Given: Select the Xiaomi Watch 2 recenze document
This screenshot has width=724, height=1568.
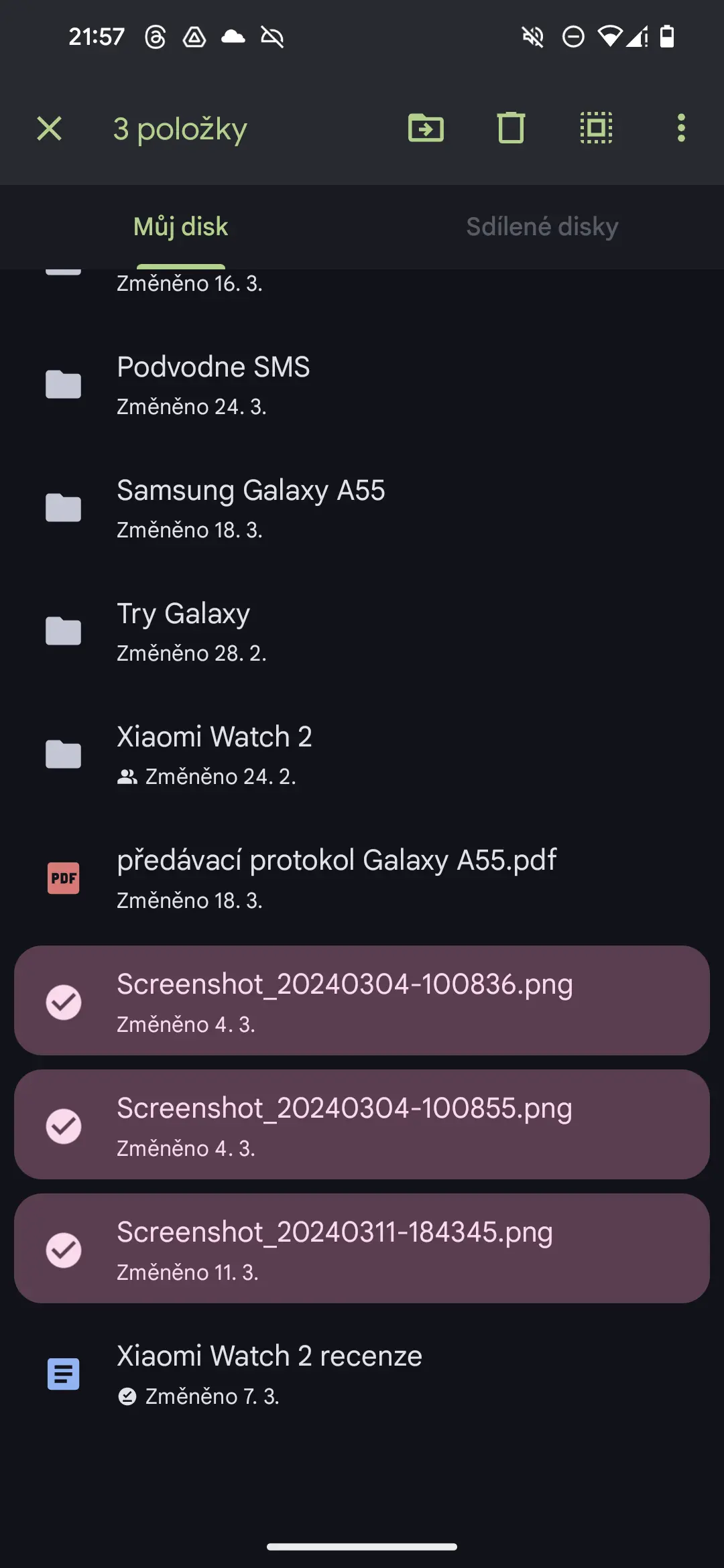Looking at the screenshot, I should point(362,1374).
